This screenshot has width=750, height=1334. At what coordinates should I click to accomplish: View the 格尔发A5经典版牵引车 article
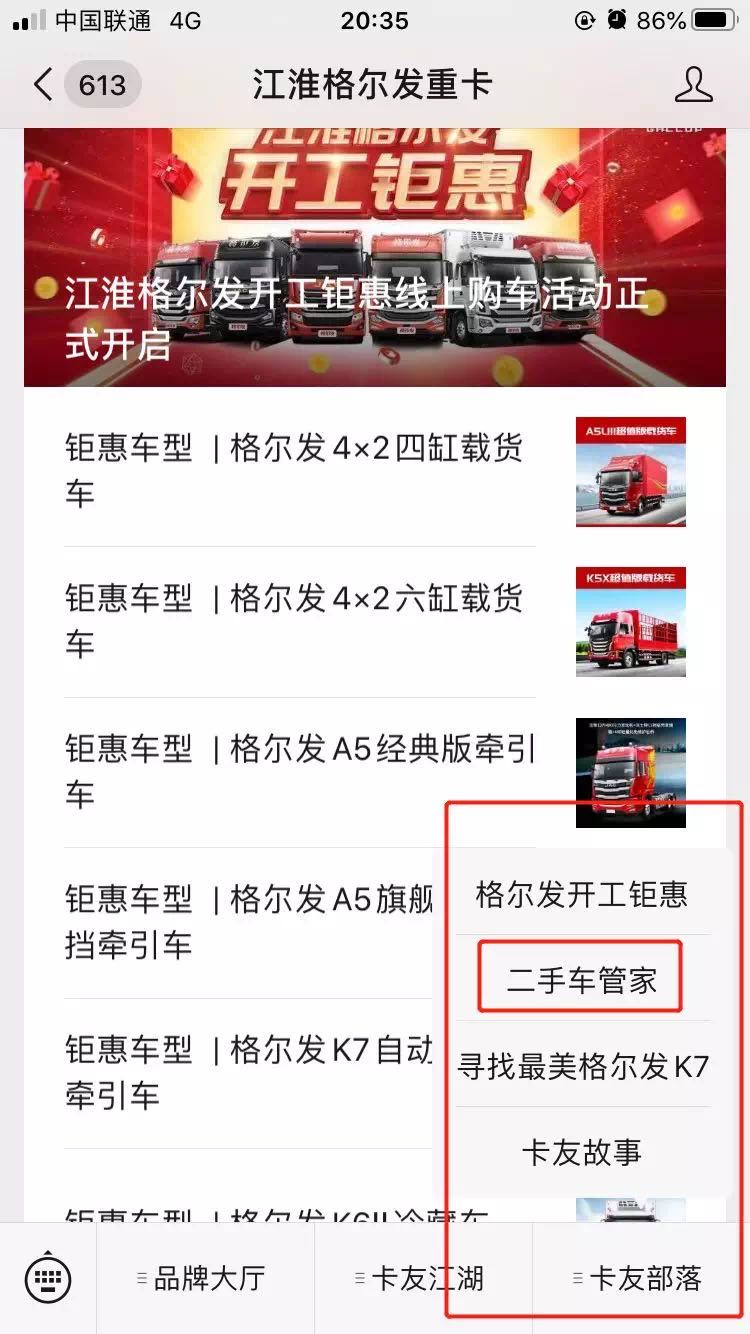(x=300, y=772)
